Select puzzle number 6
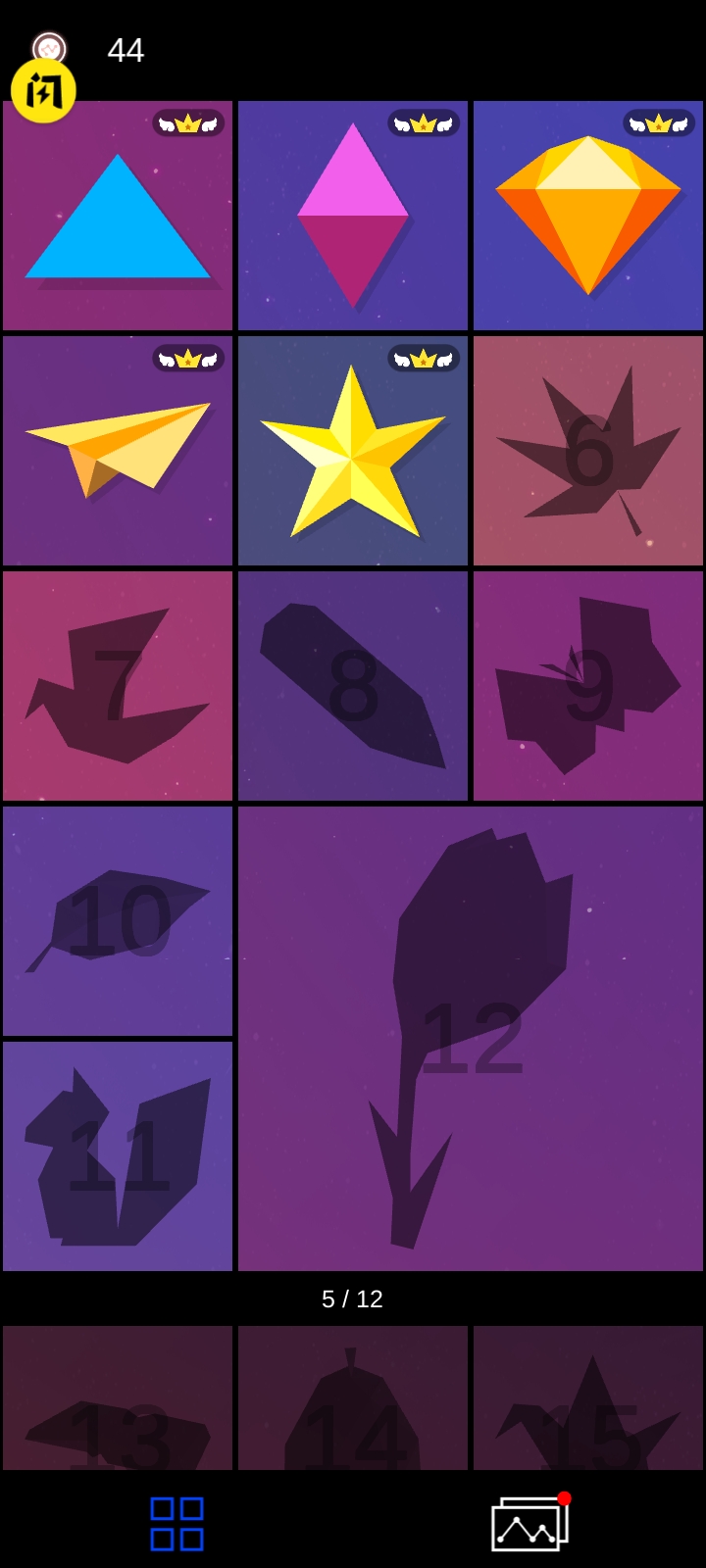Image resolution: width=706 pixels, height=1568 pixels. (x=588, y=451)
